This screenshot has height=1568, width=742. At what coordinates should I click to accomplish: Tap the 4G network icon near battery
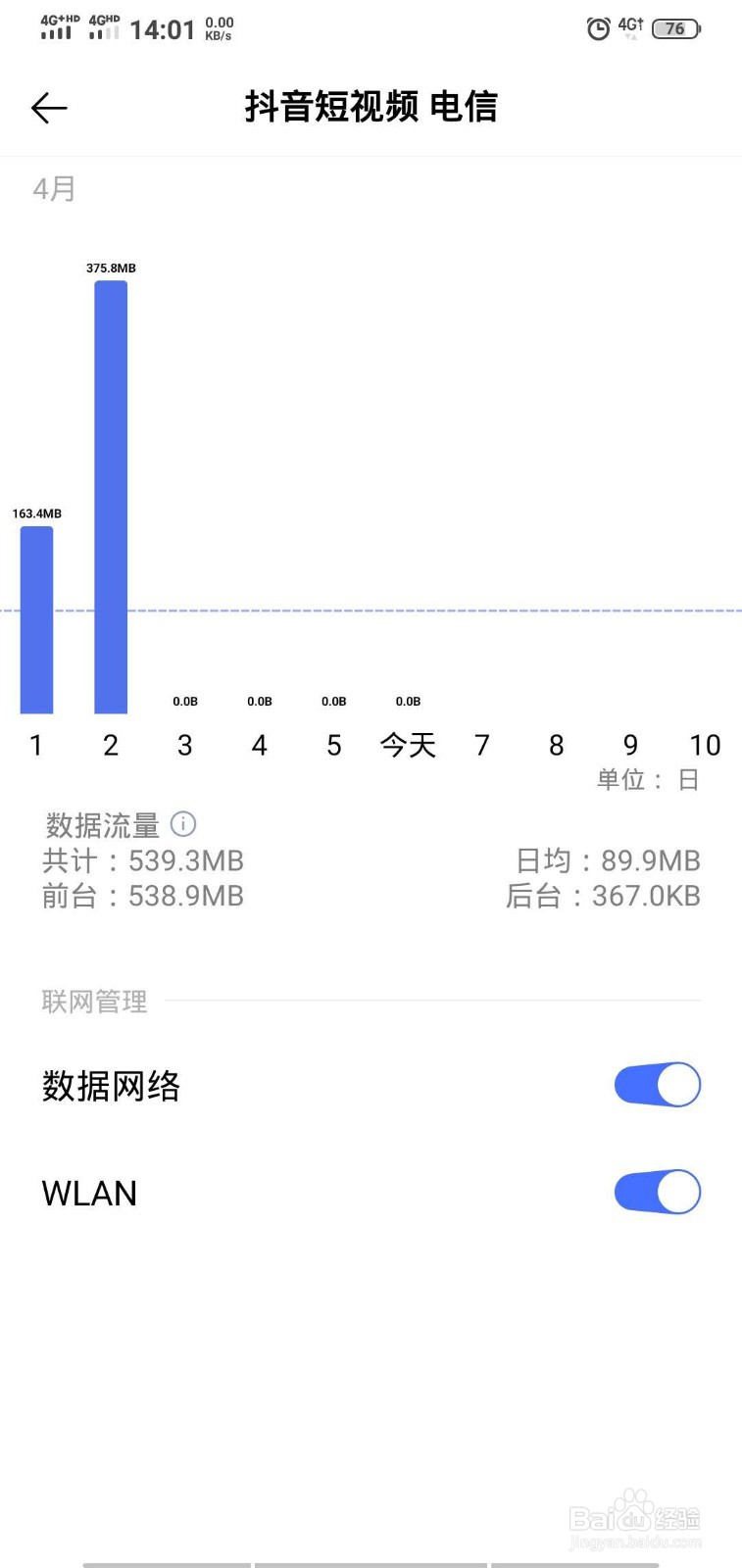coord(632,28)
